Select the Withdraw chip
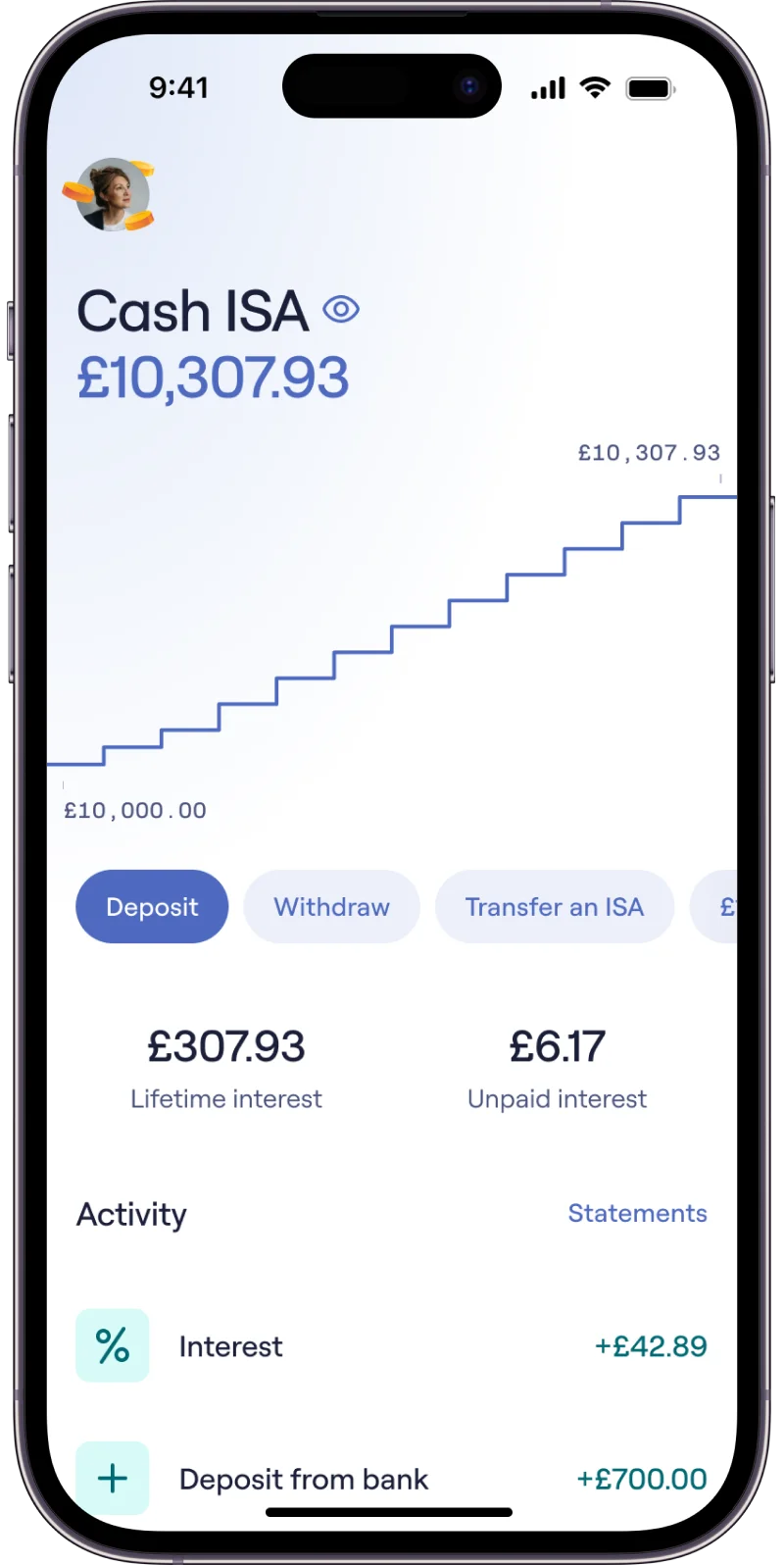 point(331,907)
